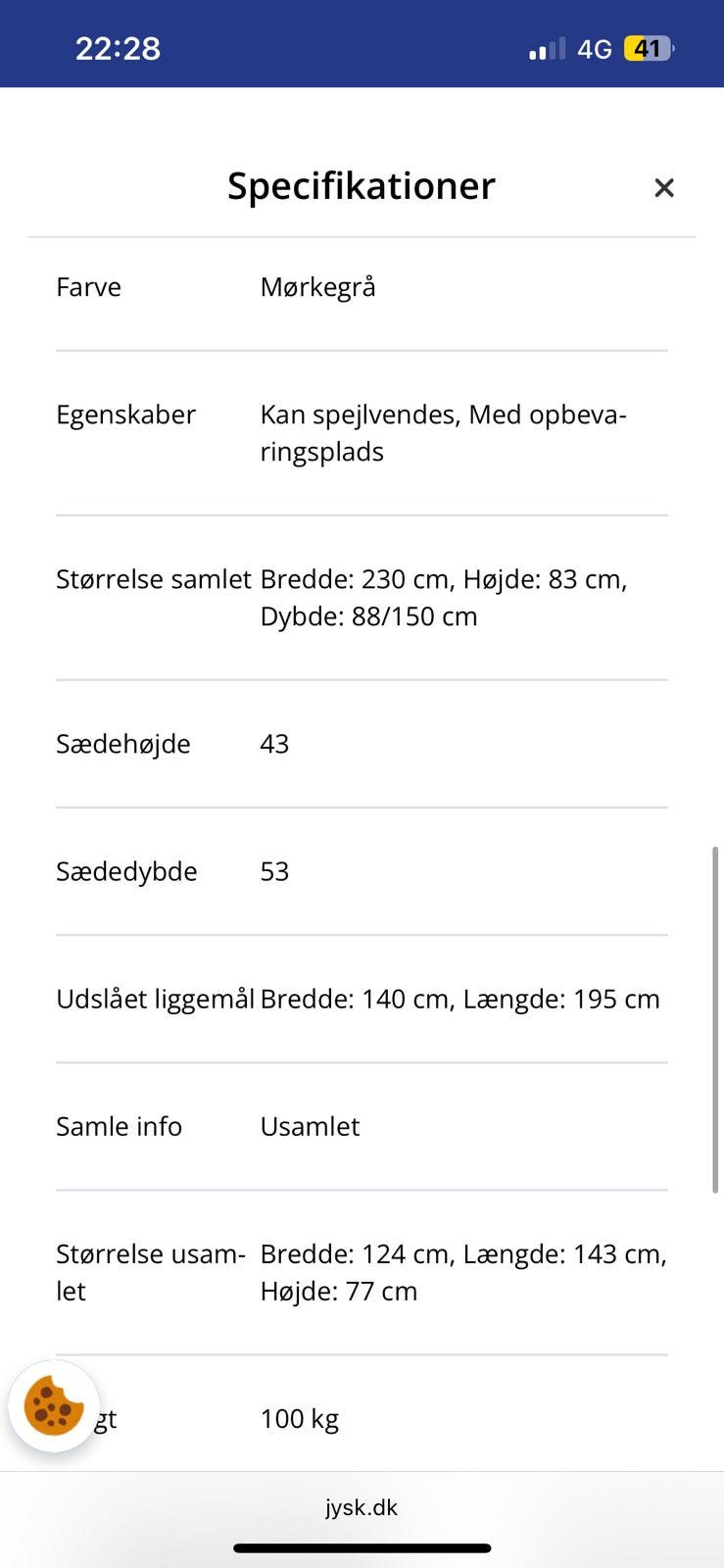Tap the battery indicator showing 41 percent
Image resolution: width=724 pixels, height=1568 pixels.
click(x=647, y=48)
